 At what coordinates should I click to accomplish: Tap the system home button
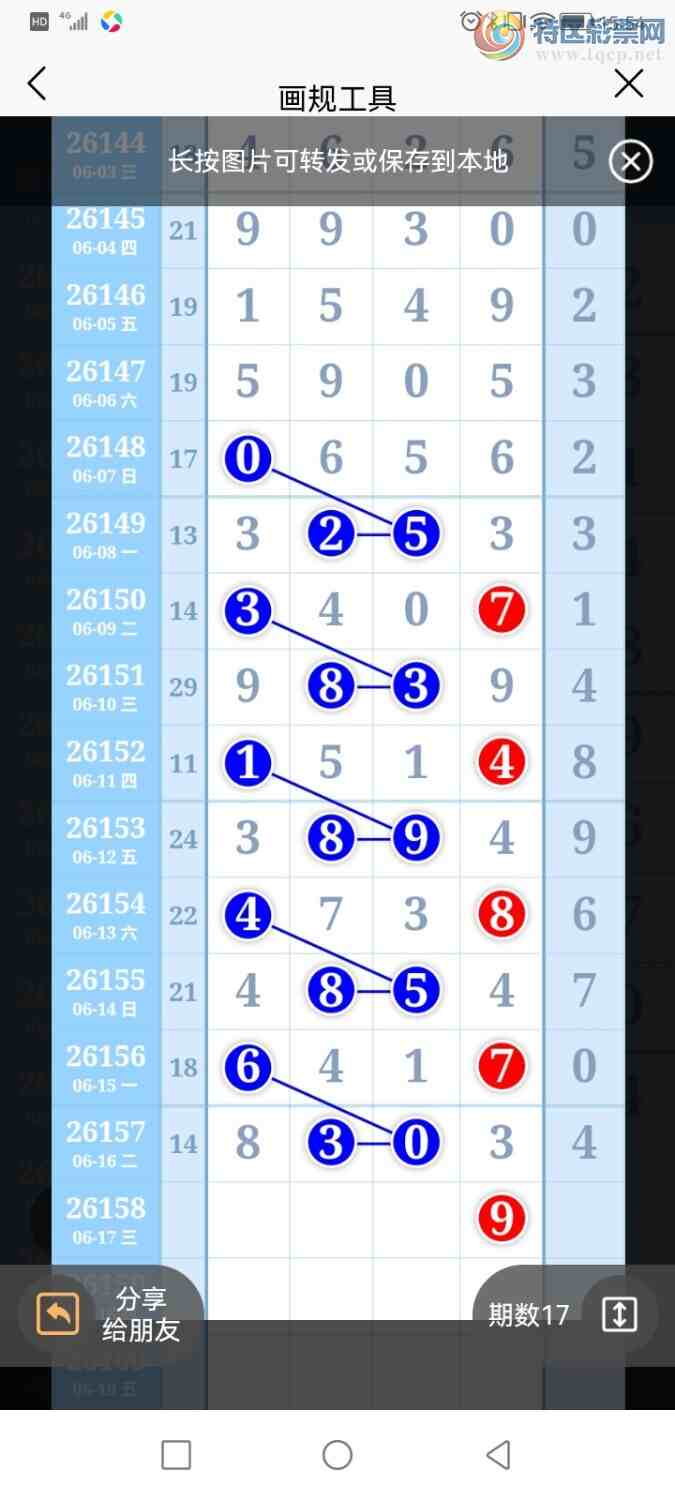pos(337,1455)
